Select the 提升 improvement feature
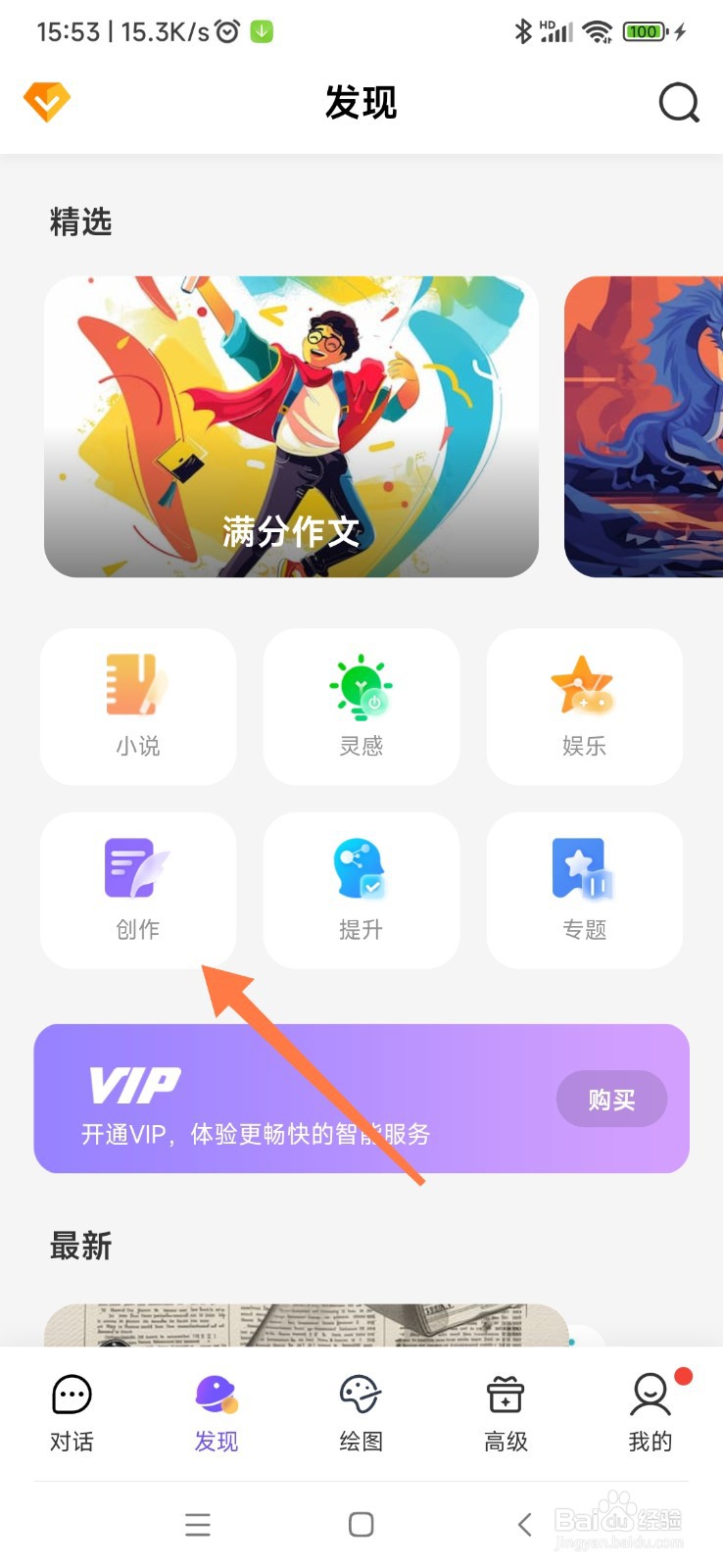Image resolution: width=723 pixels, height=1568 pixels. click(361, 889)
